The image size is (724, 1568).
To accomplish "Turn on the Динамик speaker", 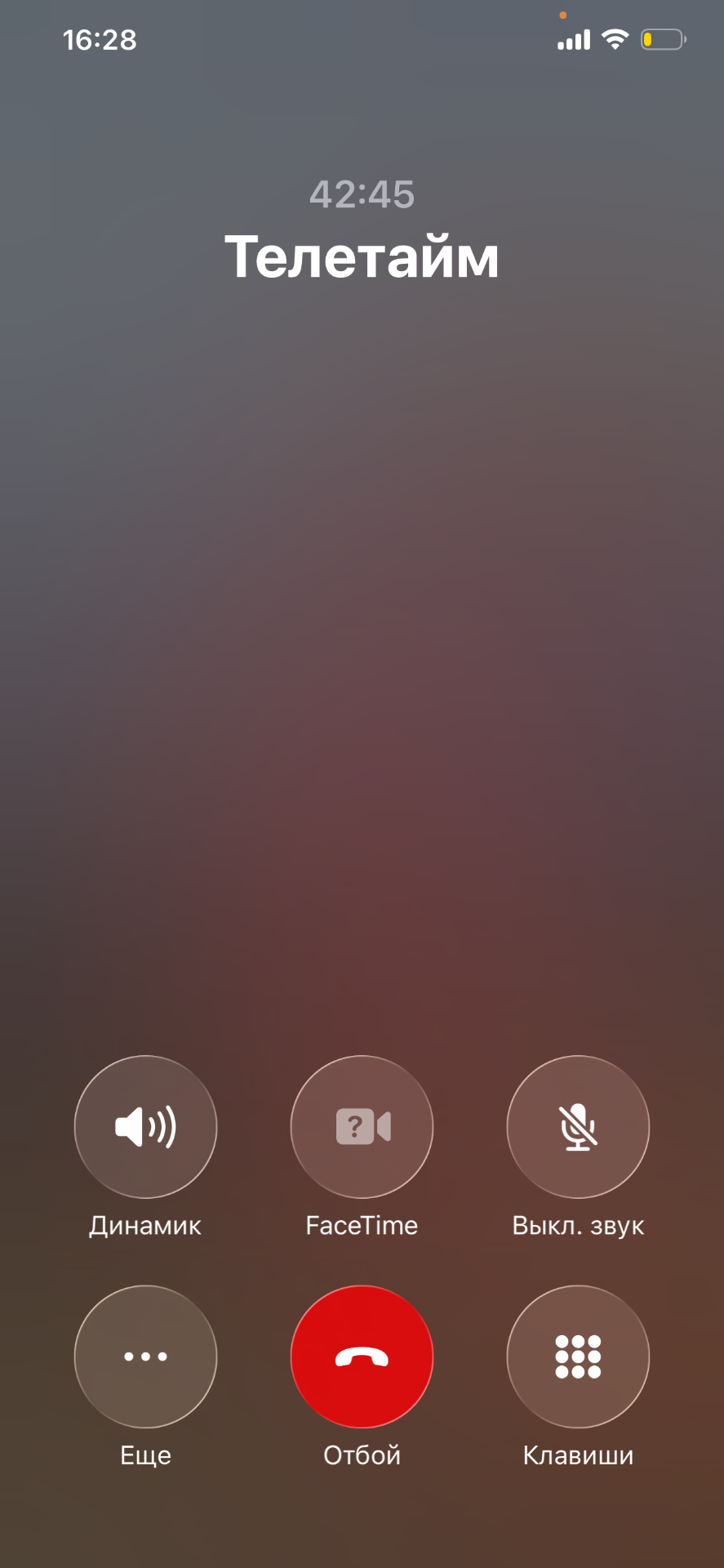I will (145, 1127).
